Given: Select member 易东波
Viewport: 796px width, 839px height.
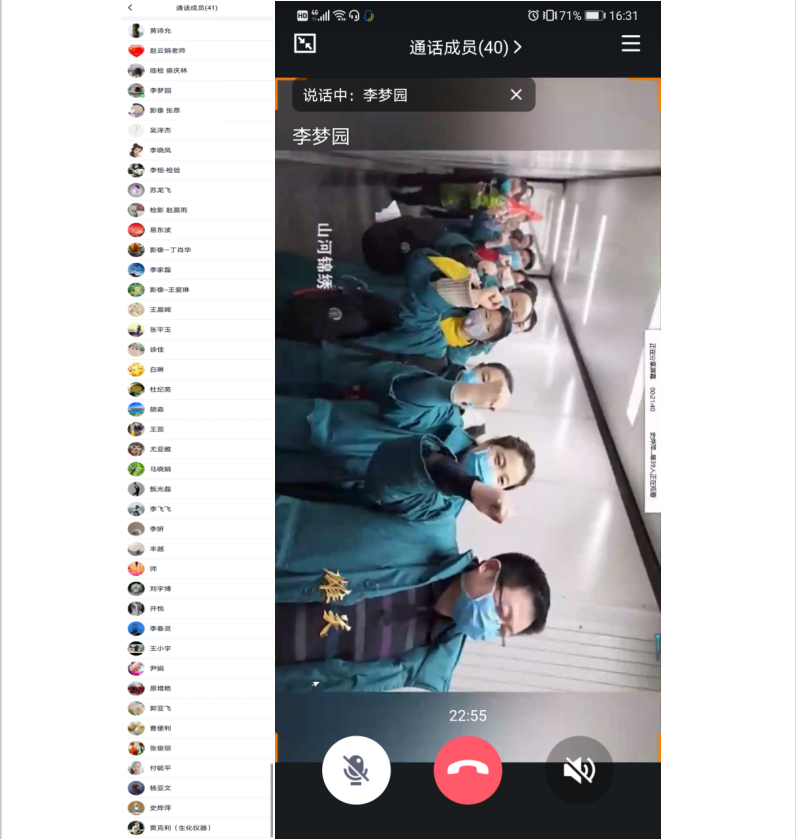Looking at the screenshot, I should pyautogui.click(x=160, y=230).
